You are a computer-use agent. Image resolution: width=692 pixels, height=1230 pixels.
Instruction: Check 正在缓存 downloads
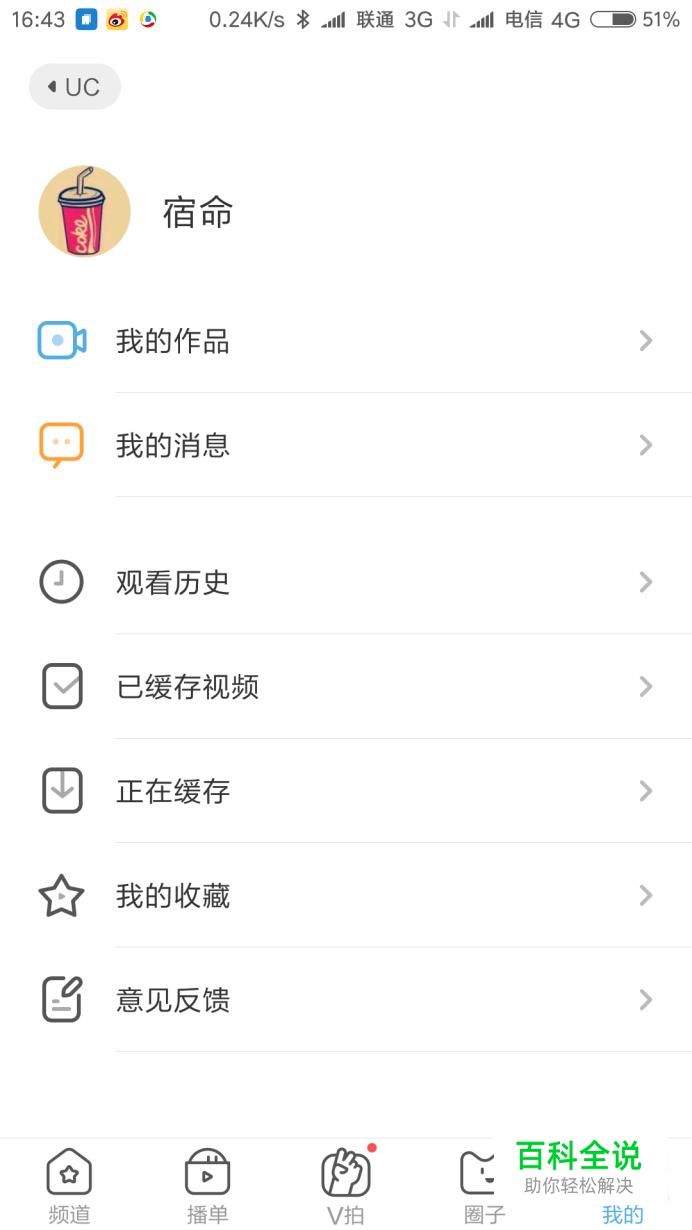[346, 791]
